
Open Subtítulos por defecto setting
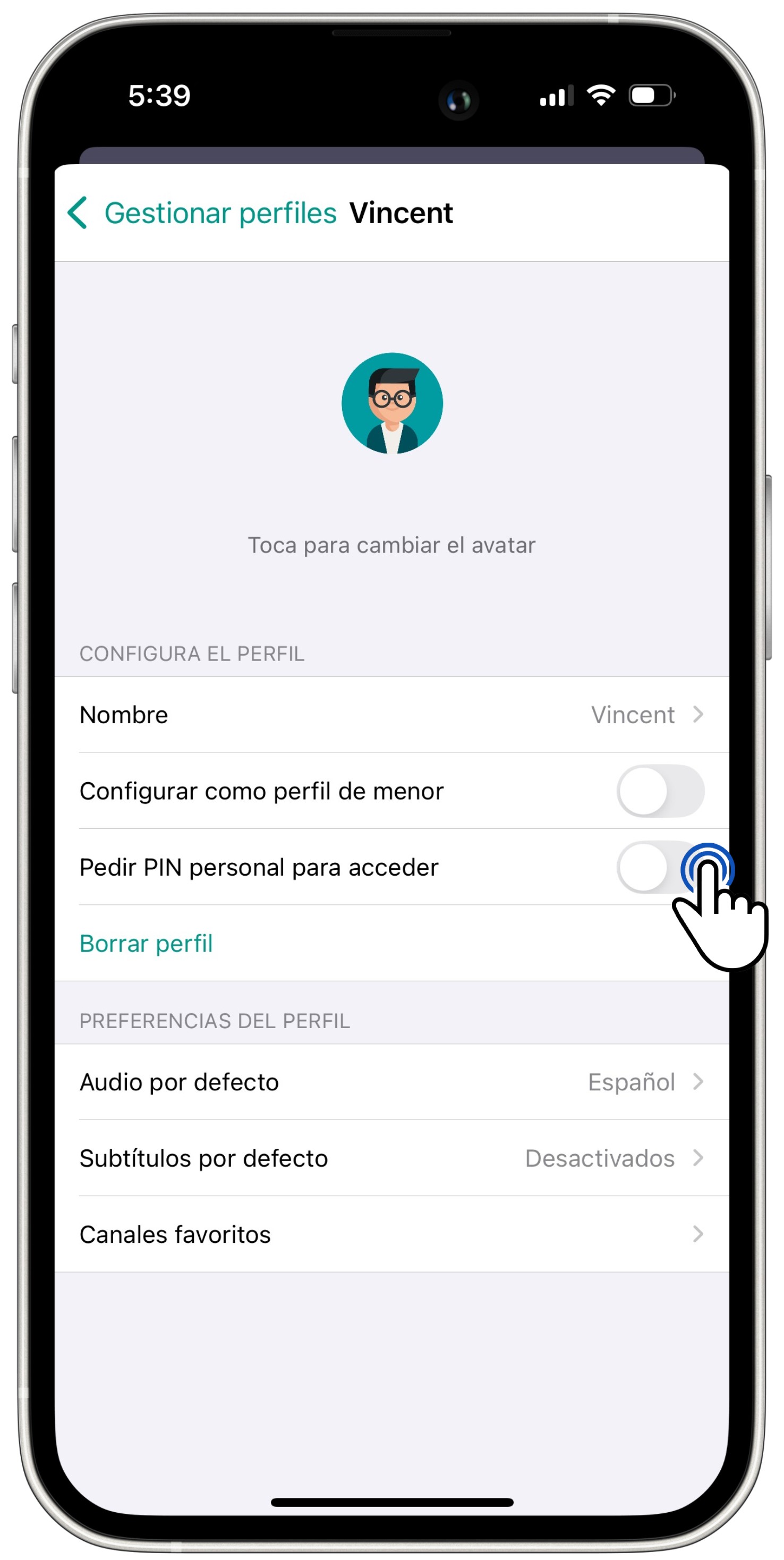(391, 1158)
